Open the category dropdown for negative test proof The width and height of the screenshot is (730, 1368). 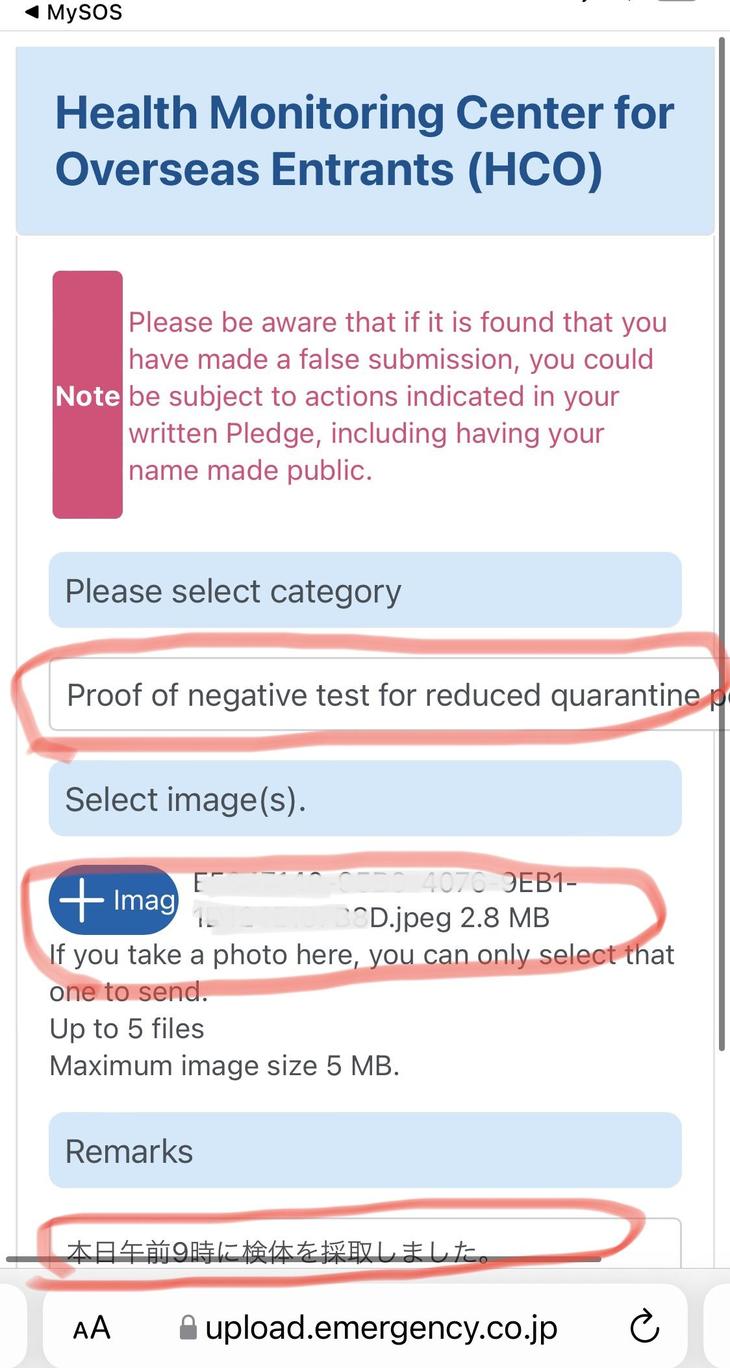[390, 695]
